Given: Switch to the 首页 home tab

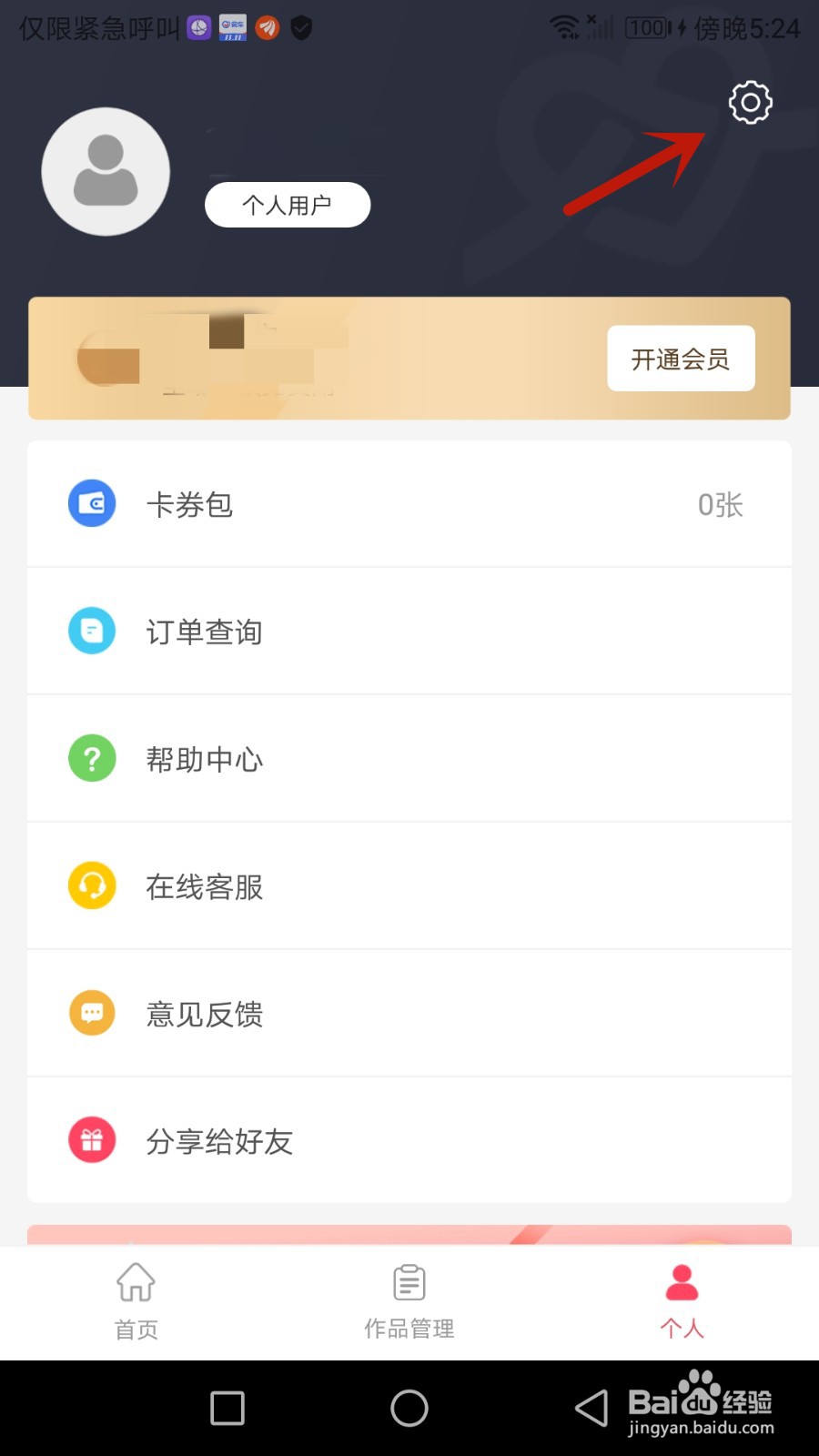Looking at the screenshot, I should coord(136,1301).
